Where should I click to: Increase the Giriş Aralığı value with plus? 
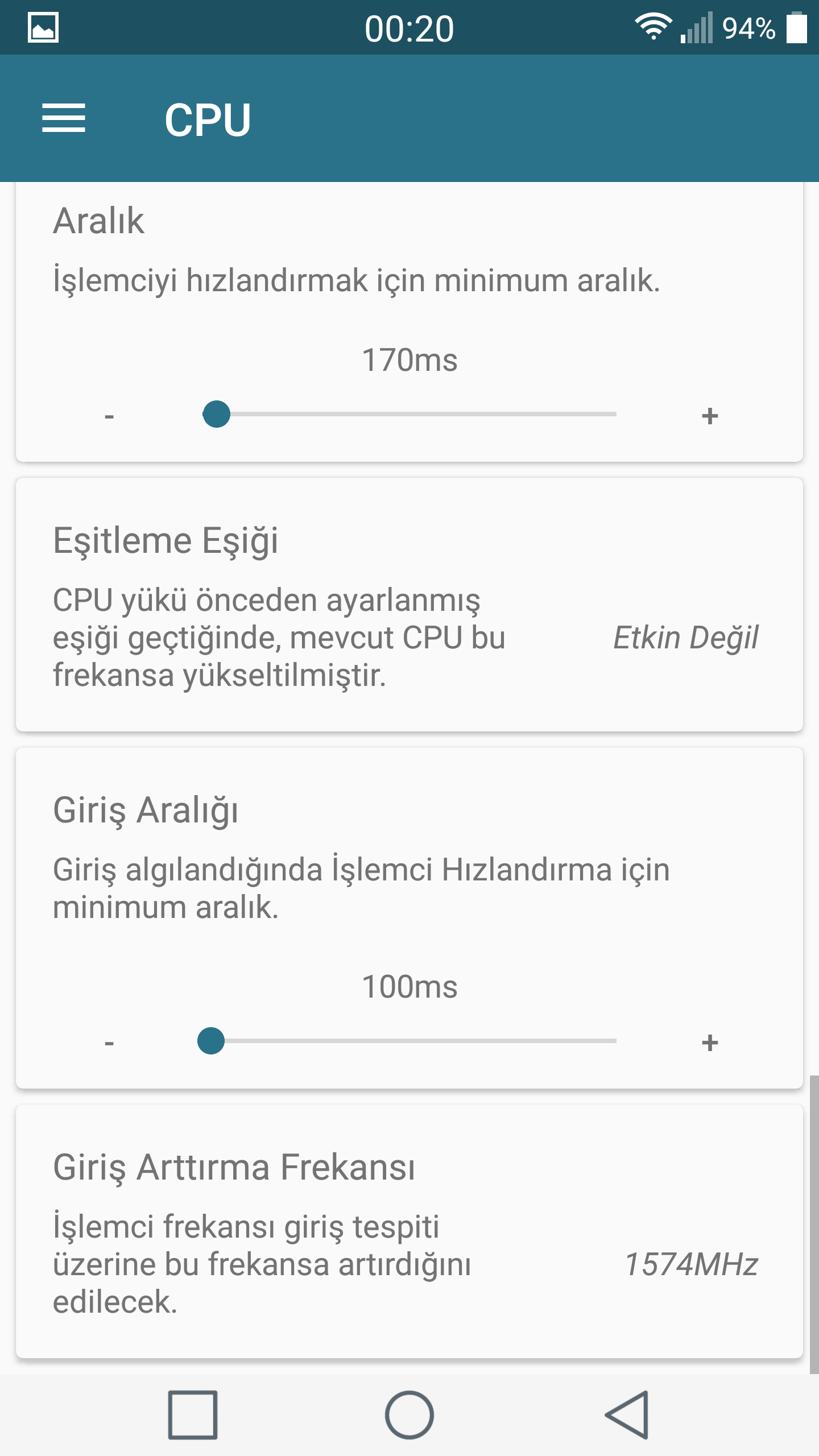[710, 1043]
